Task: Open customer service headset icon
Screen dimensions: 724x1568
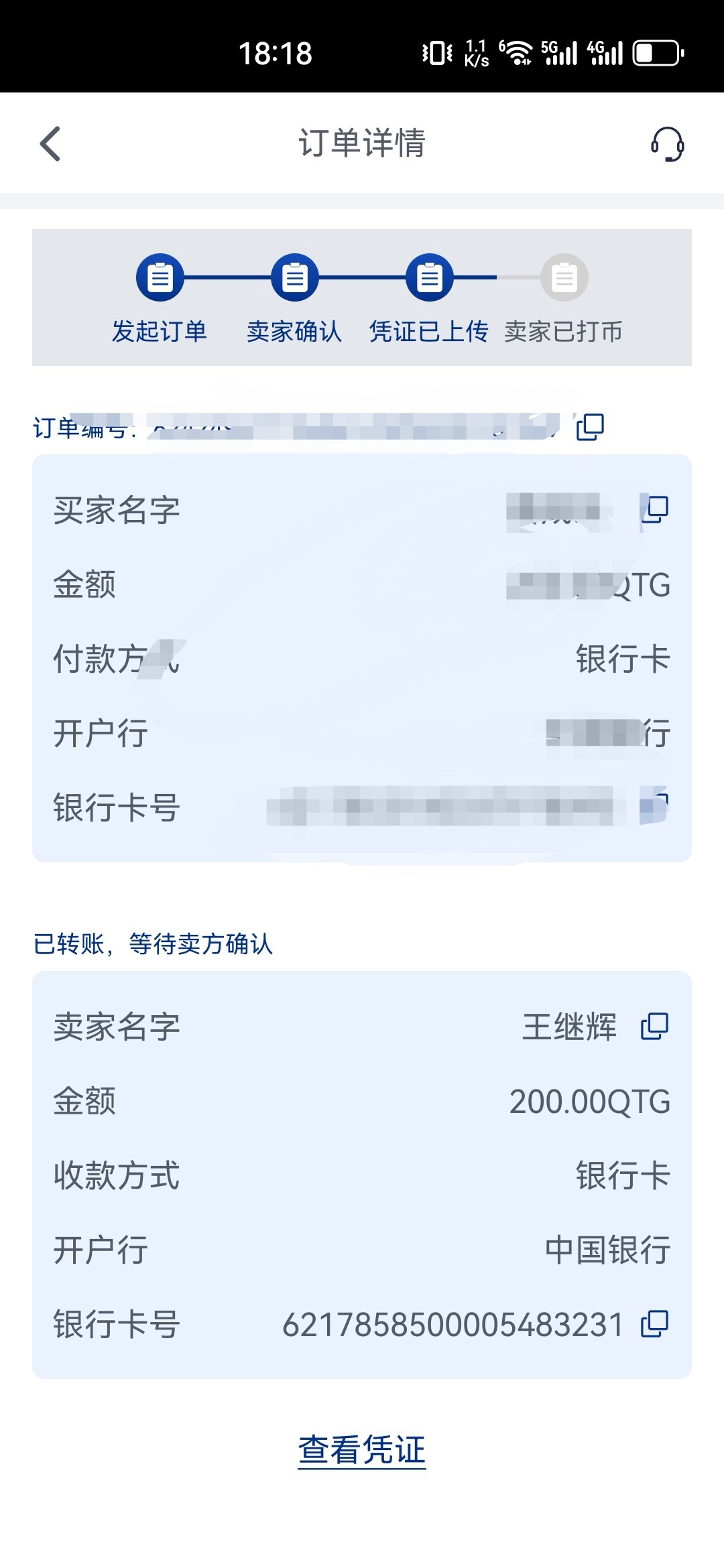Action: (x=667, y=143)
